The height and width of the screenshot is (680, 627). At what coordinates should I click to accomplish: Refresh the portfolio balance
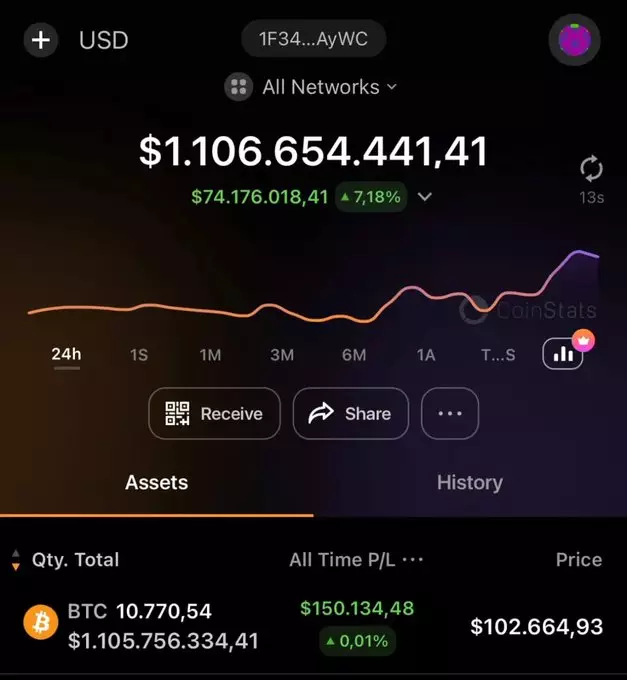(591, 168)
